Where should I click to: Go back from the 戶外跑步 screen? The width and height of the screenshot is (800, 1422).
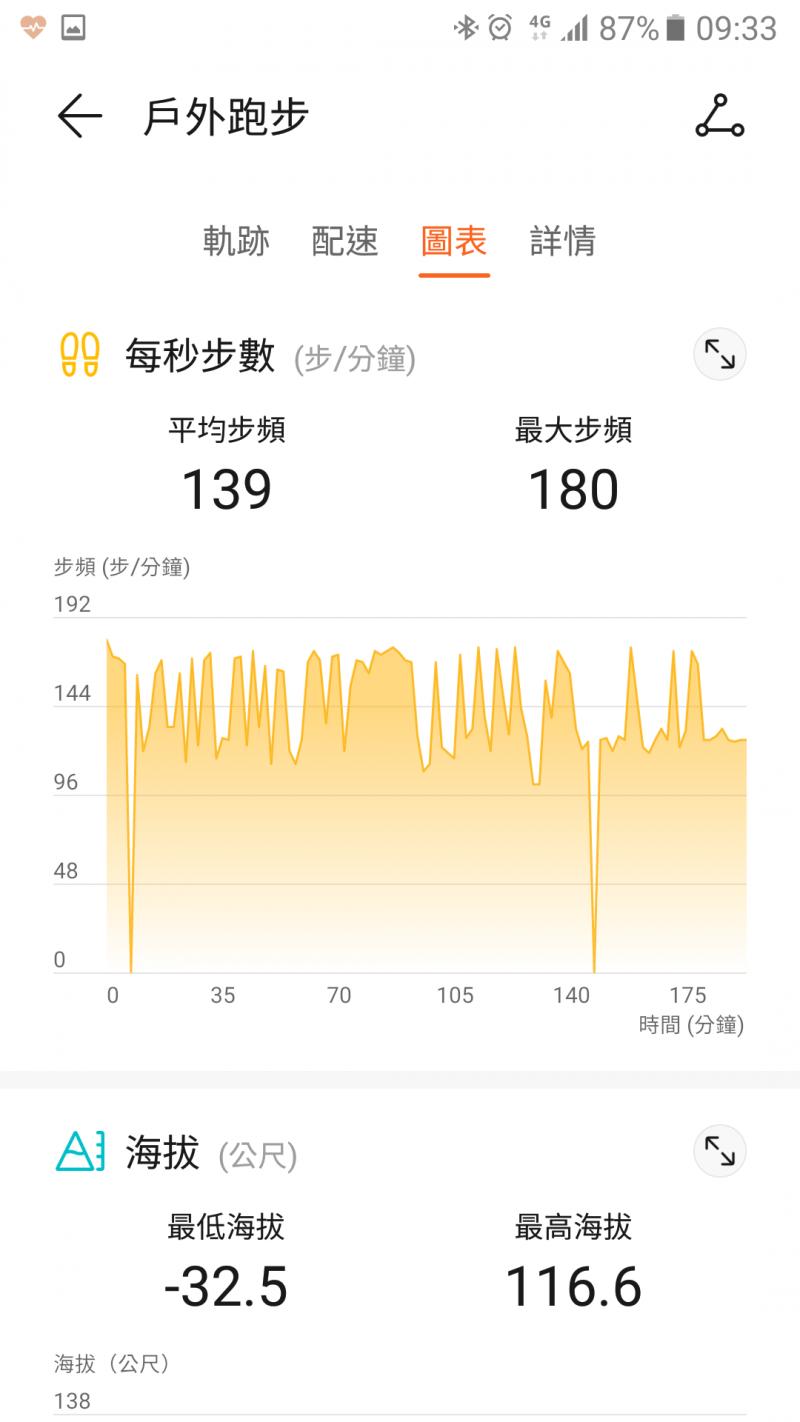[80, 117]
